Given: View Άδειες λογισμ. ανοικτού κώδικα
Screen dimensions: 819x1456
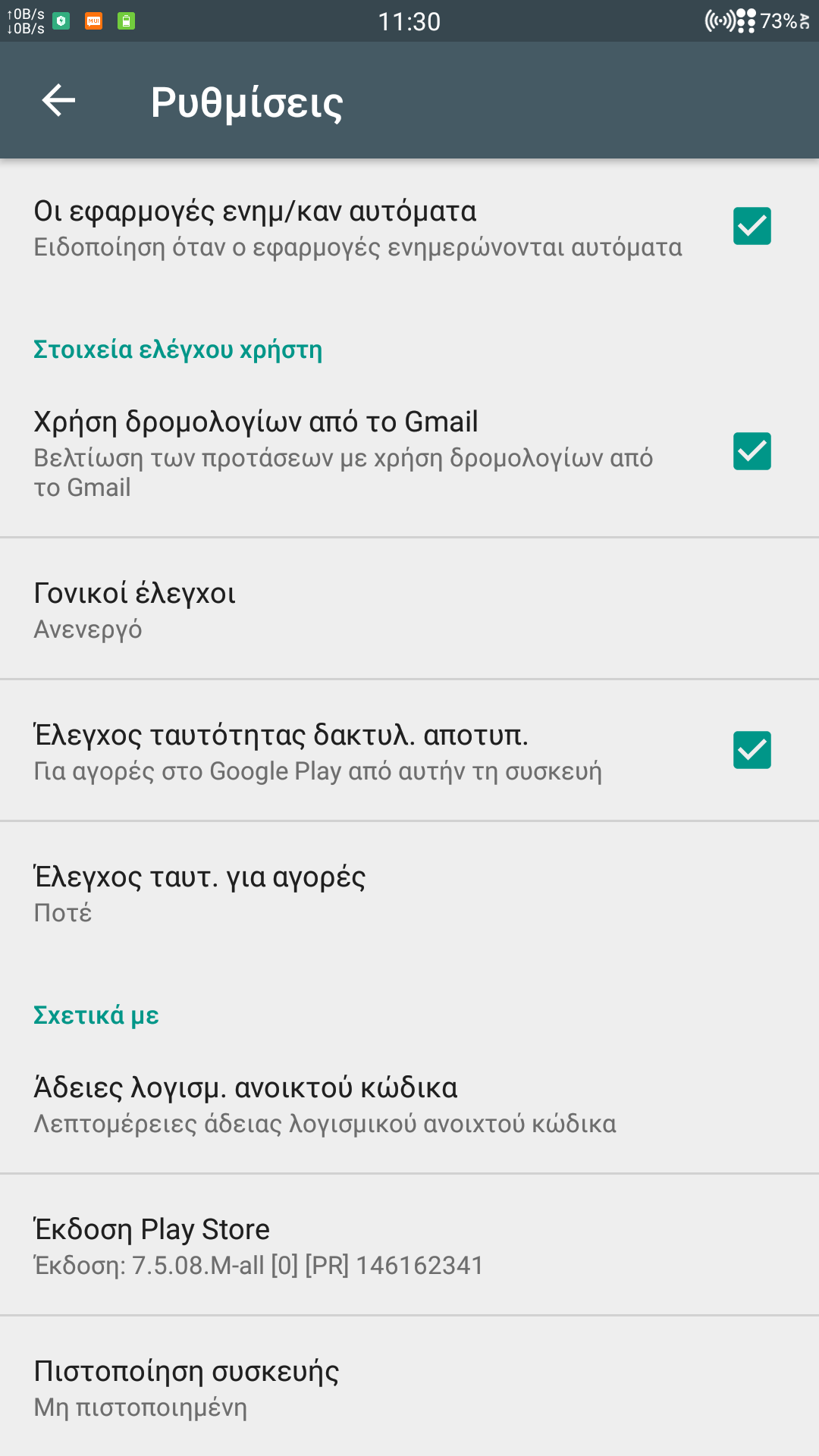Looking at the screenshot, I should pyautogui.click(x=409, y=1104).
